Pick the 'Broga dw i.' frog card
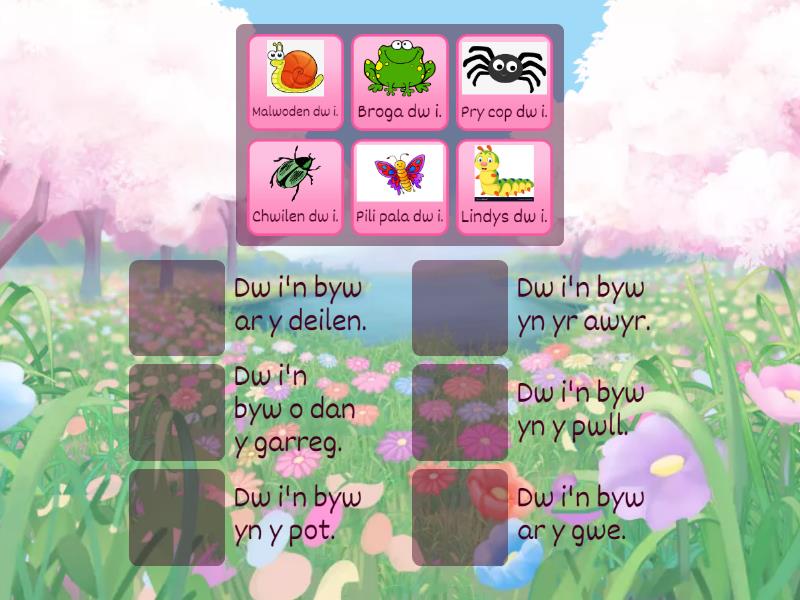800x600 pixels. (x=399, y=83)
